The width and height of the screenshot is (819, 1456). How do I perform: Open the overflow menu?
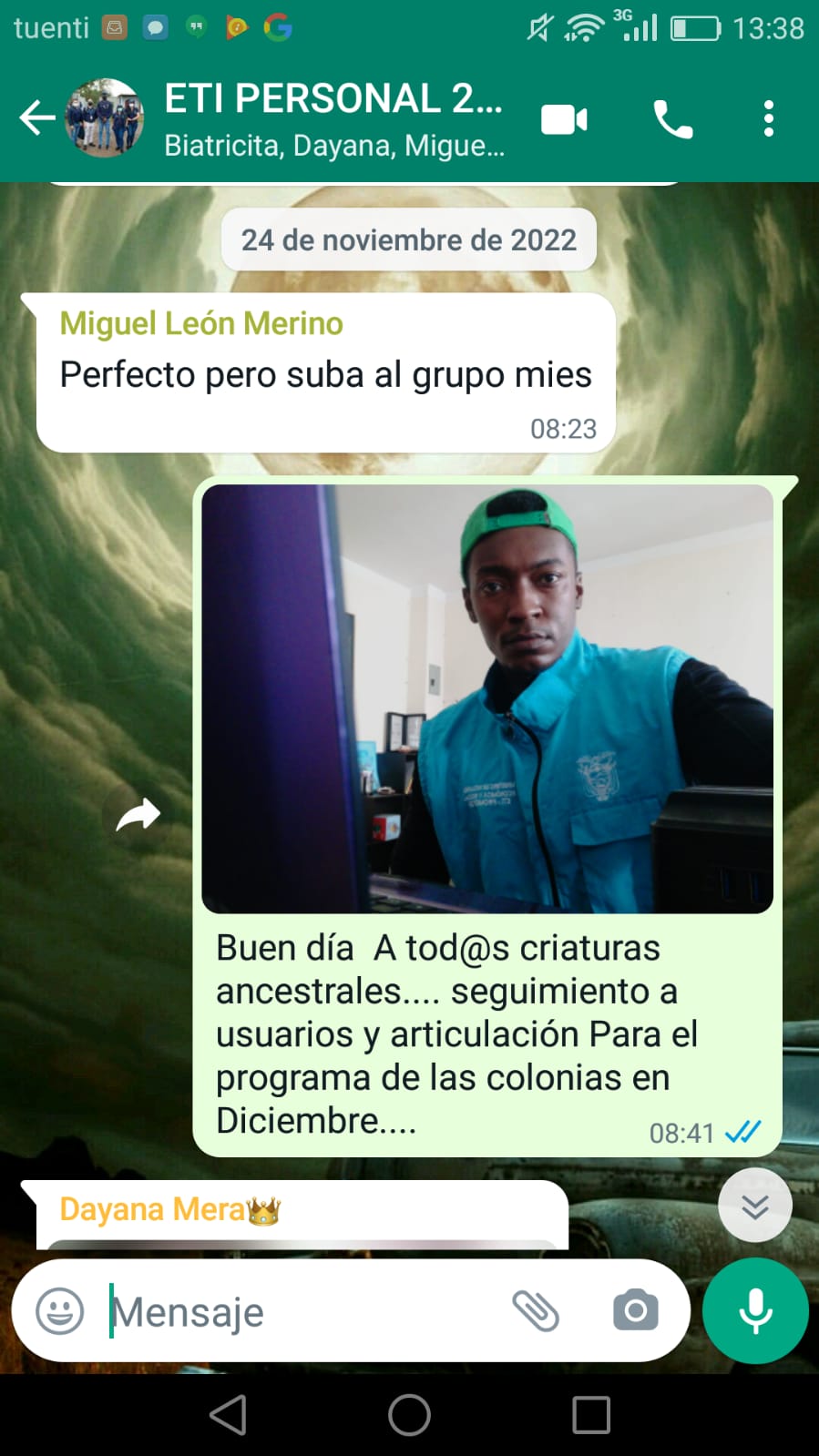[x=768, y=119]
